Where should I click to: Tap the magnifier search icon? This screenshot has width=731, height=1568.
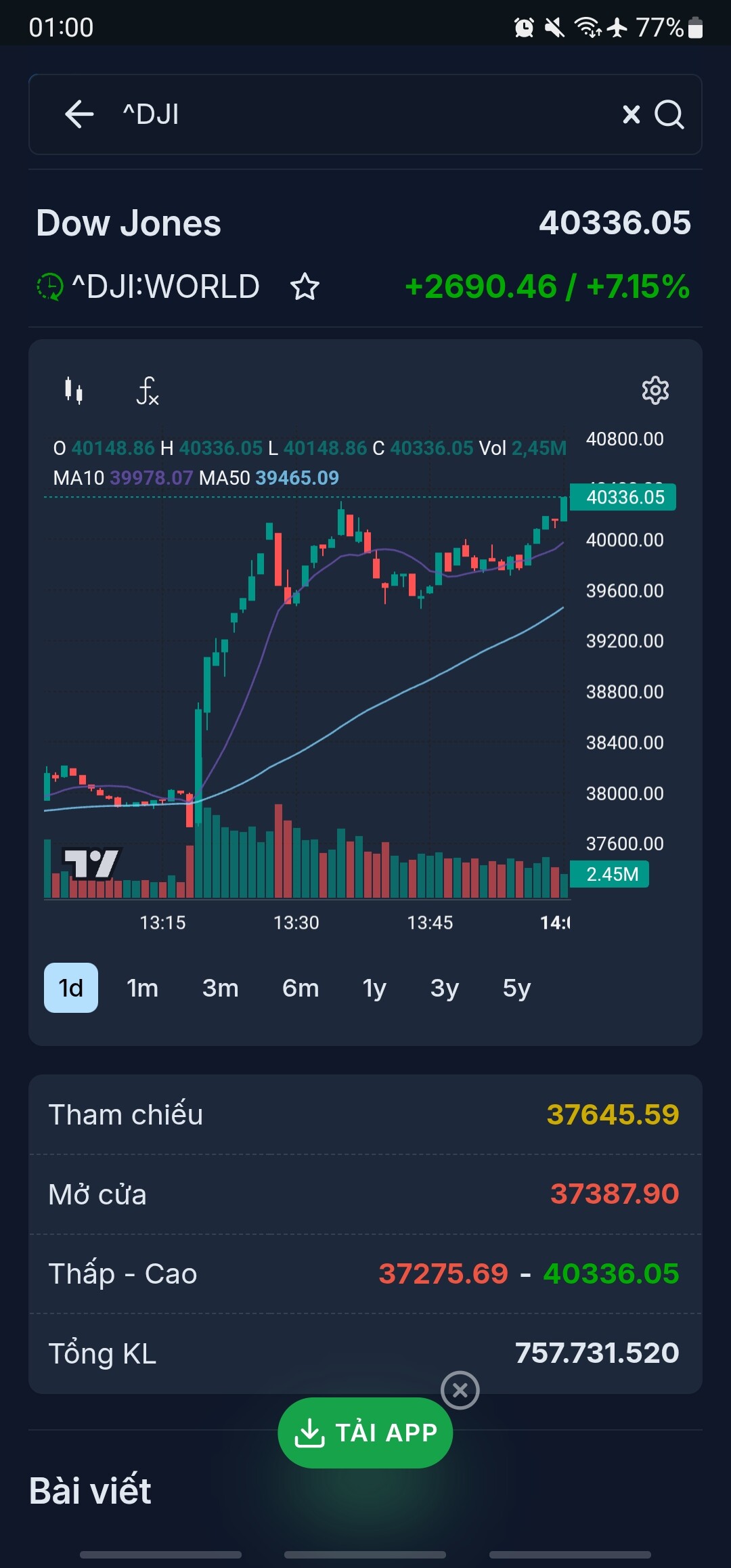click(x=669, y=114)
